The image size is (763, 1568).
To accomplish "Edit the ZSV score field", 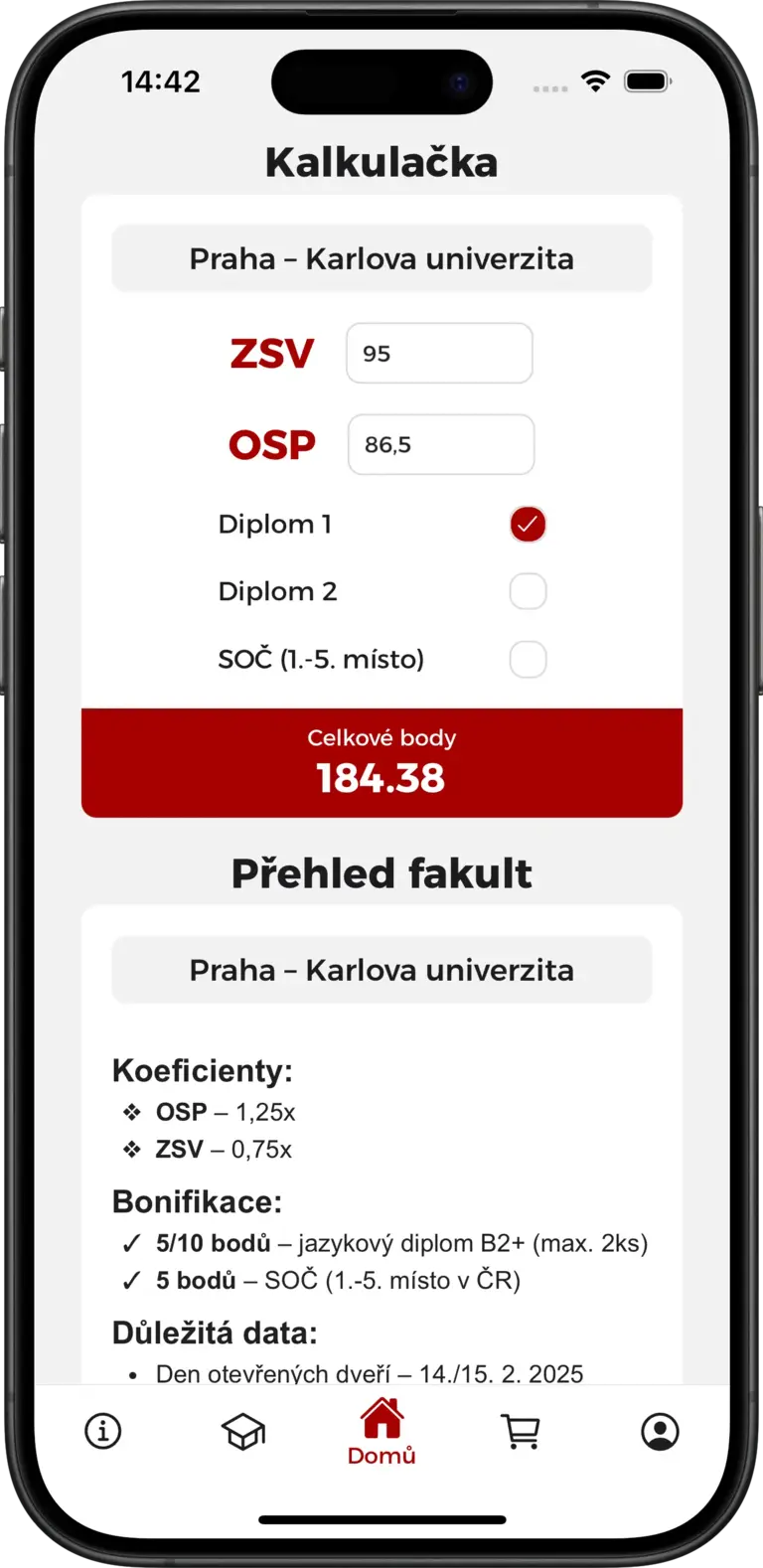I will point(439,353).
